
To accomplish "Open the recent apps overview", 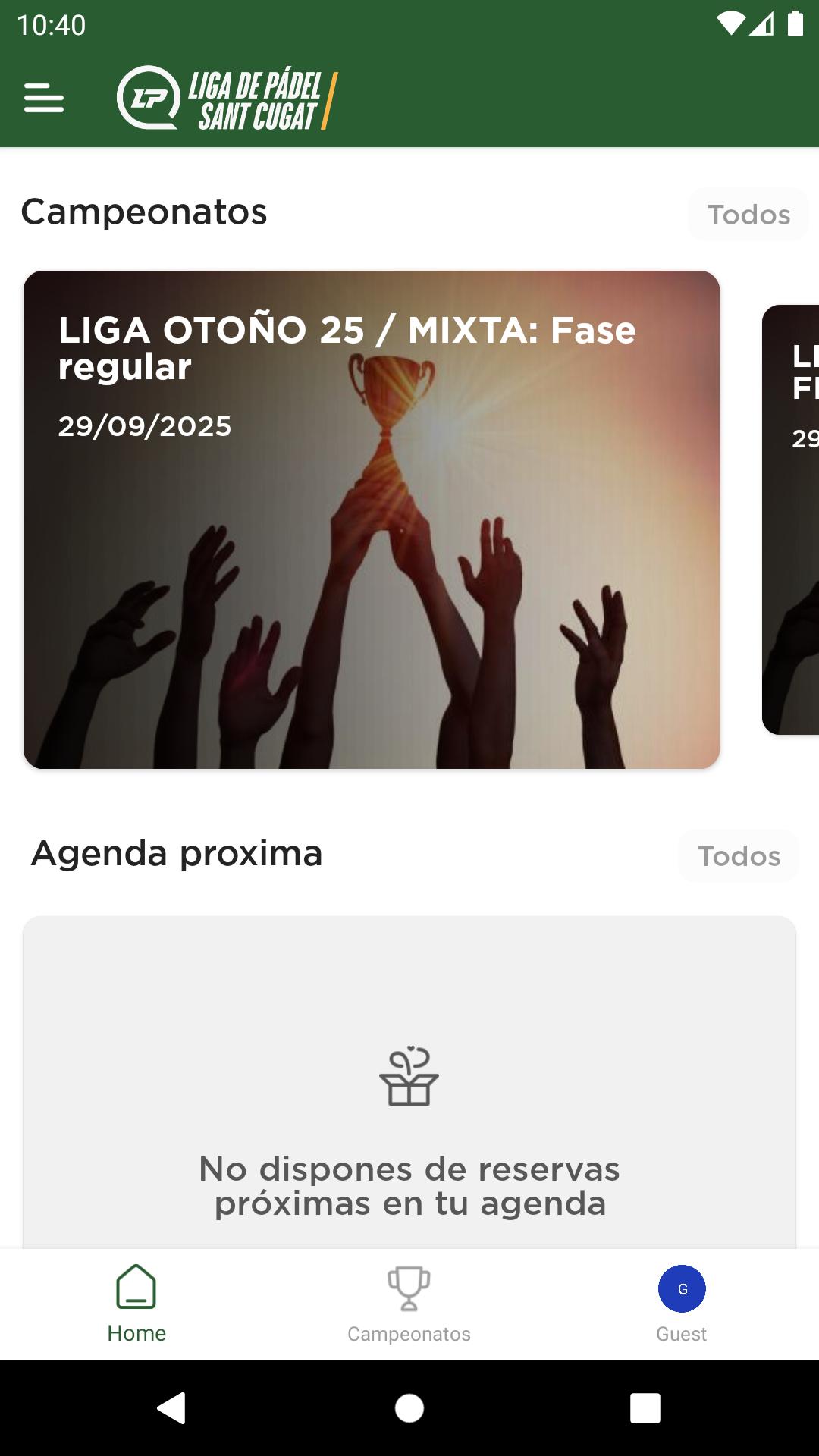I will (x=645, y=1408).
